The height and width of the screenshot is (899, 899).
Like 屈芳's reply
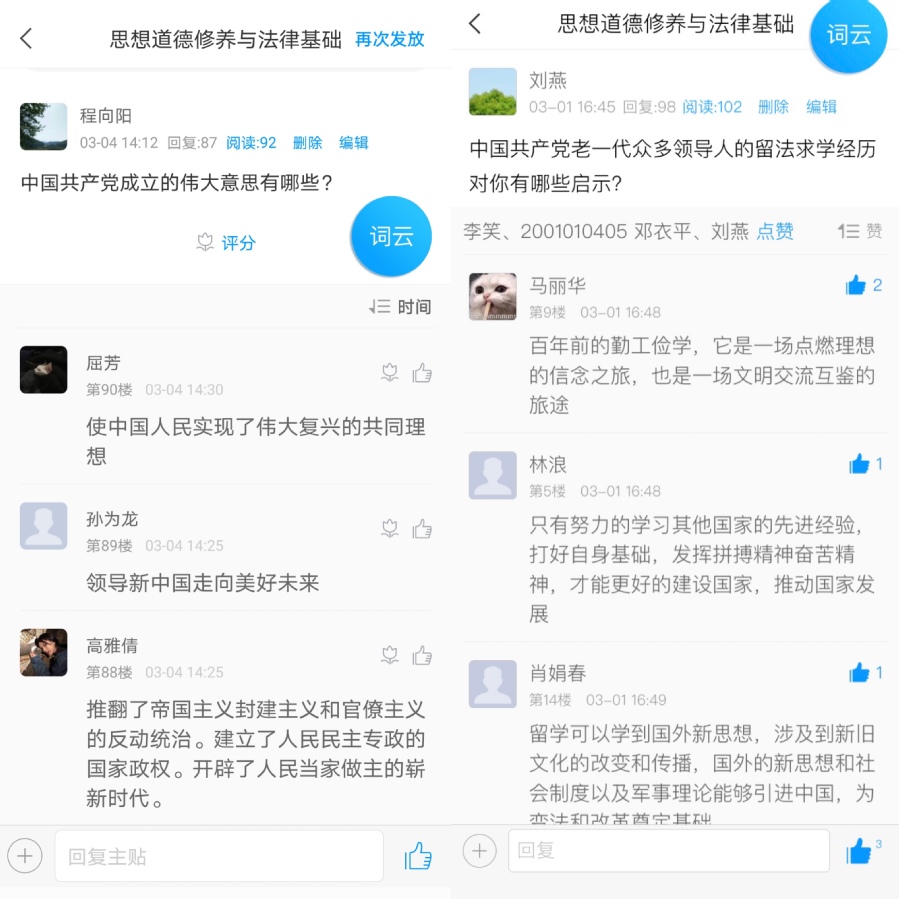point(422,373)
